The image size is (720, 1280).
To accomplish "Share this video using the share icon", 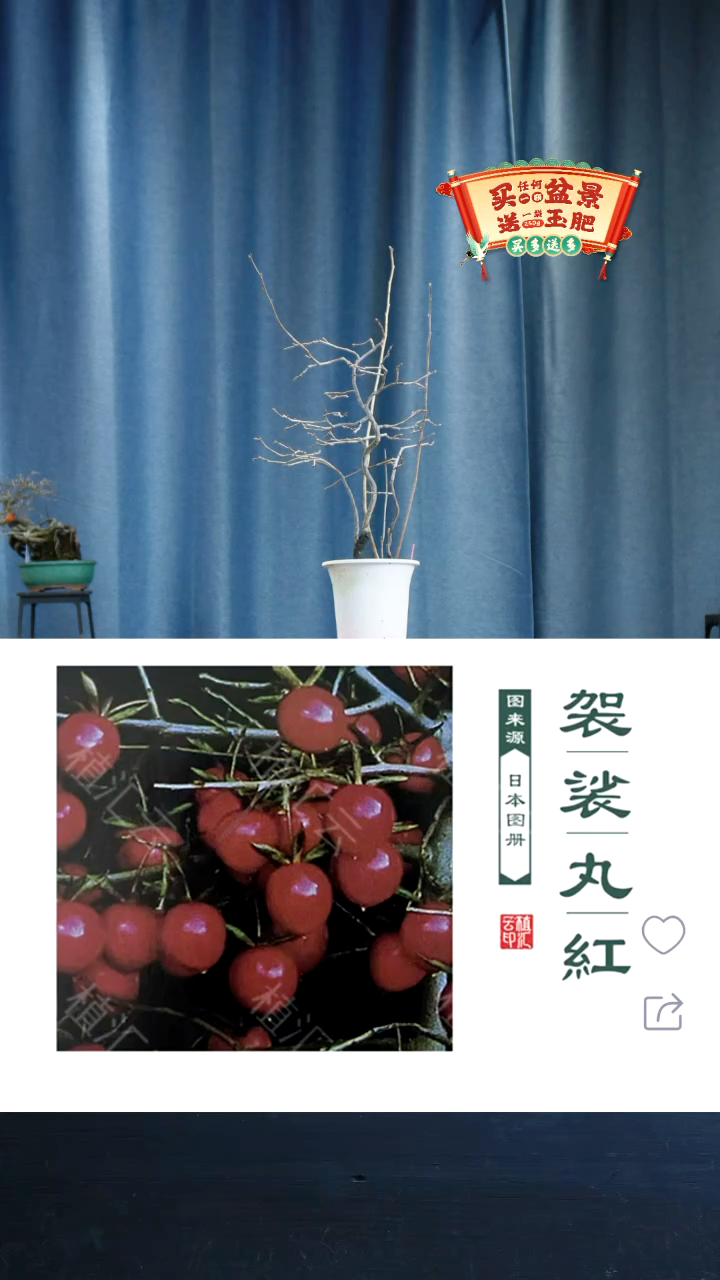I will 663,1011.
